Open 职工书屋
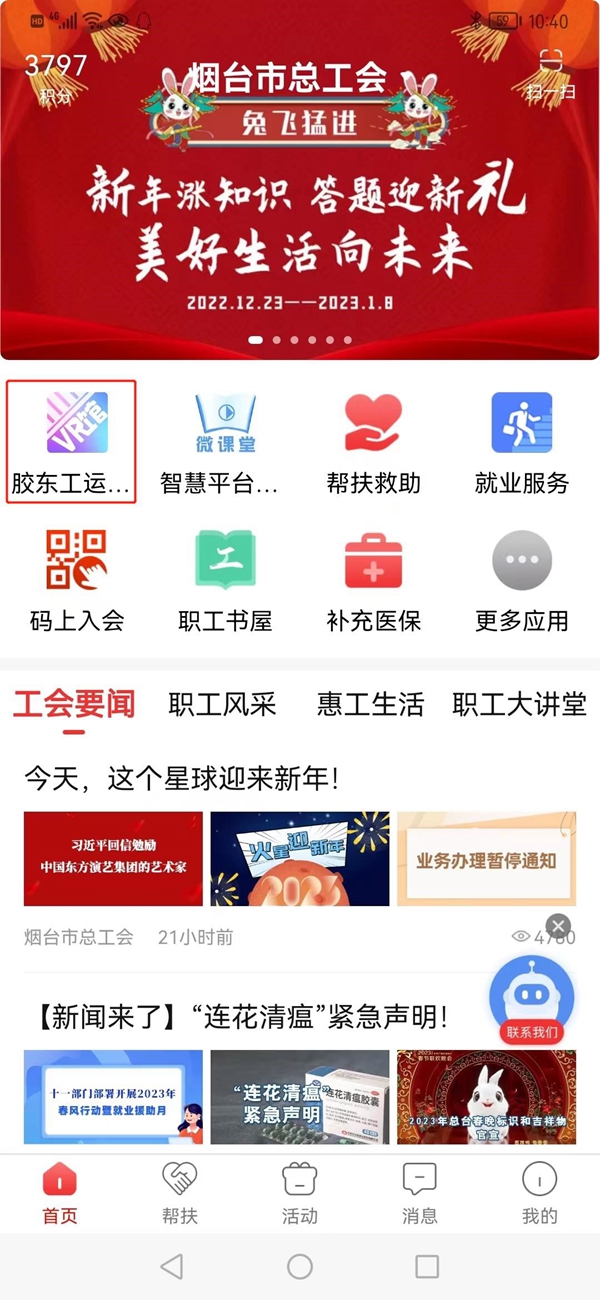The image size is (600, 1300). pyautogui.click(x=225, y=580)
